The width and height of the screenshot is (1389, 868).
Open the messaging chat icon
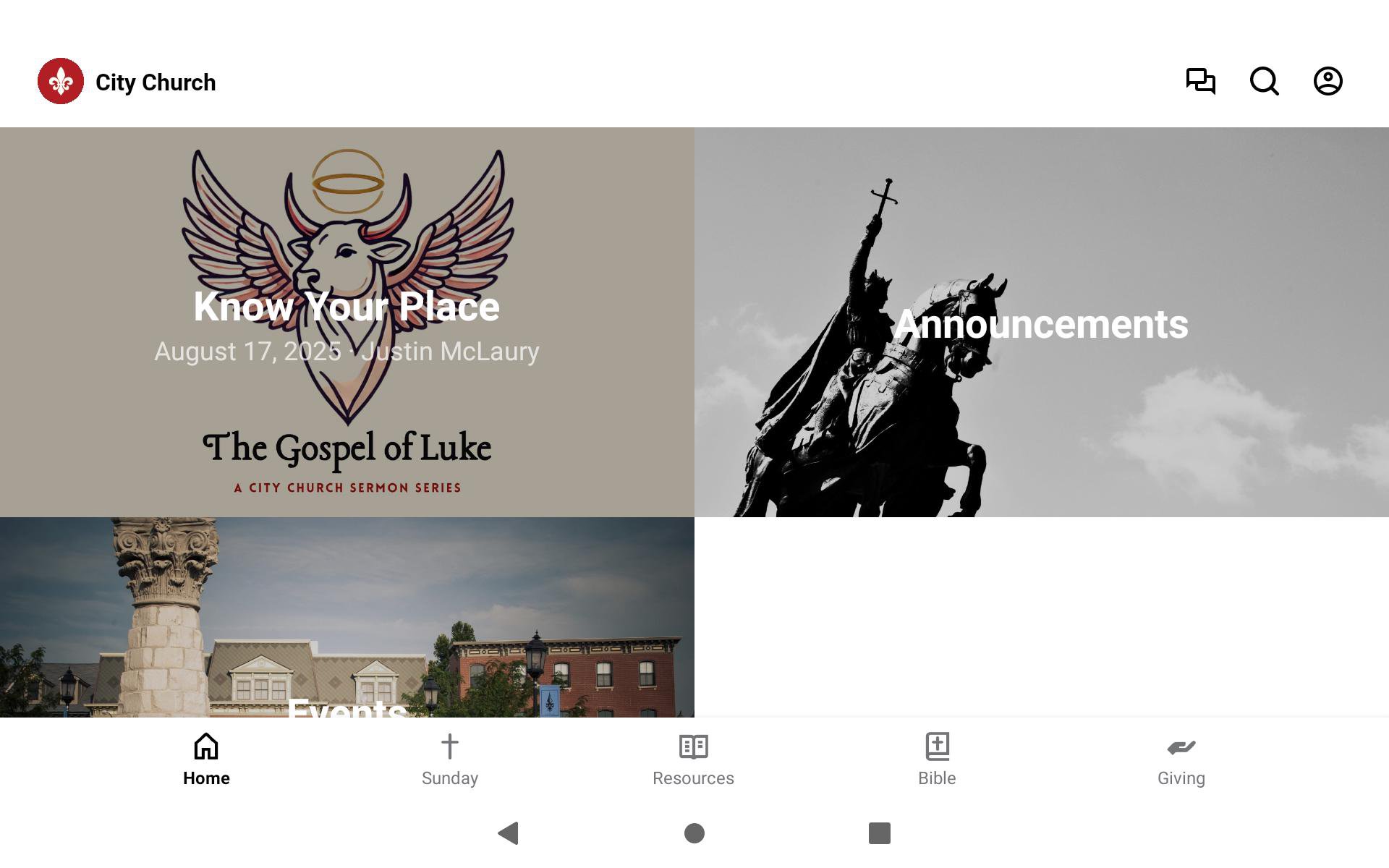[x=1200, y=81]
